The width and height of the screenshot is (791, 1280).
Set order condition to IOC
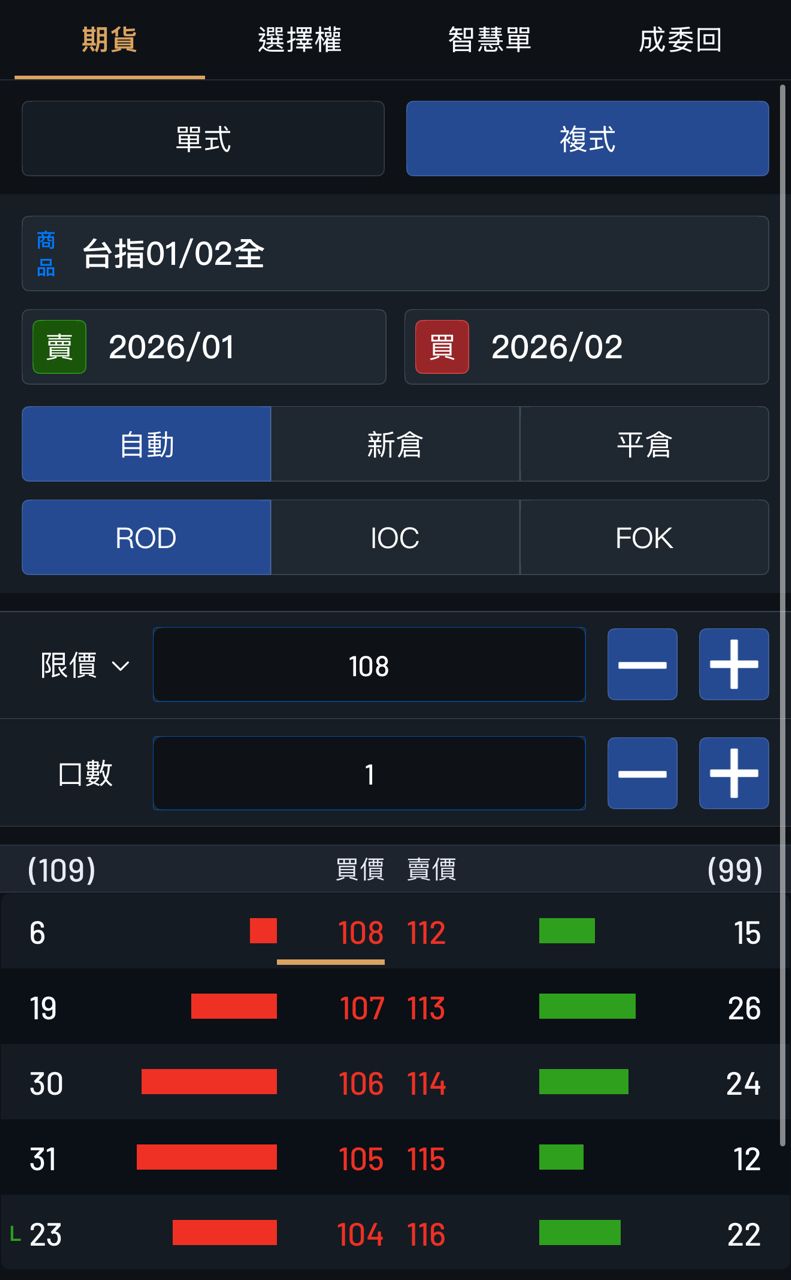tap(395, 538)
